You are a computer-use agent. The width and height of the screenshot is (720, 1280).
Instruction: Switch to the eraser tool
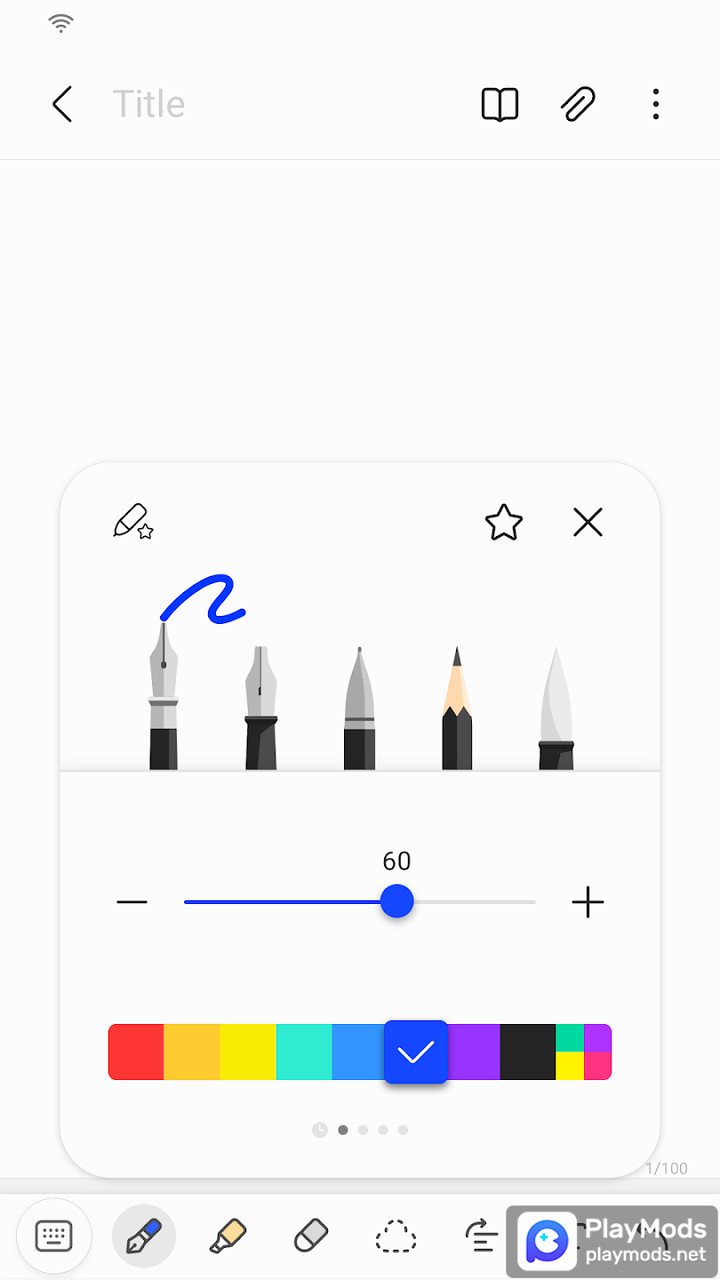click(x=311, y=1236)
